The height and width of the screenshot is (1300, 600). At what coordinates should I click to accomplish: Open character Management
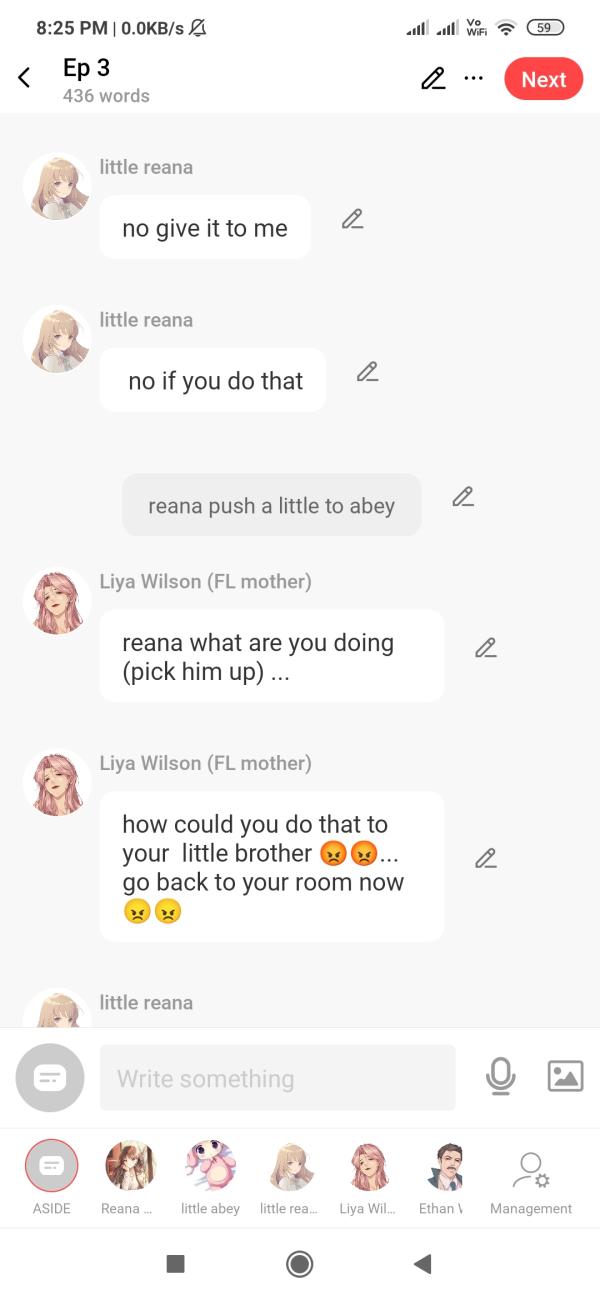[531, 1168]
